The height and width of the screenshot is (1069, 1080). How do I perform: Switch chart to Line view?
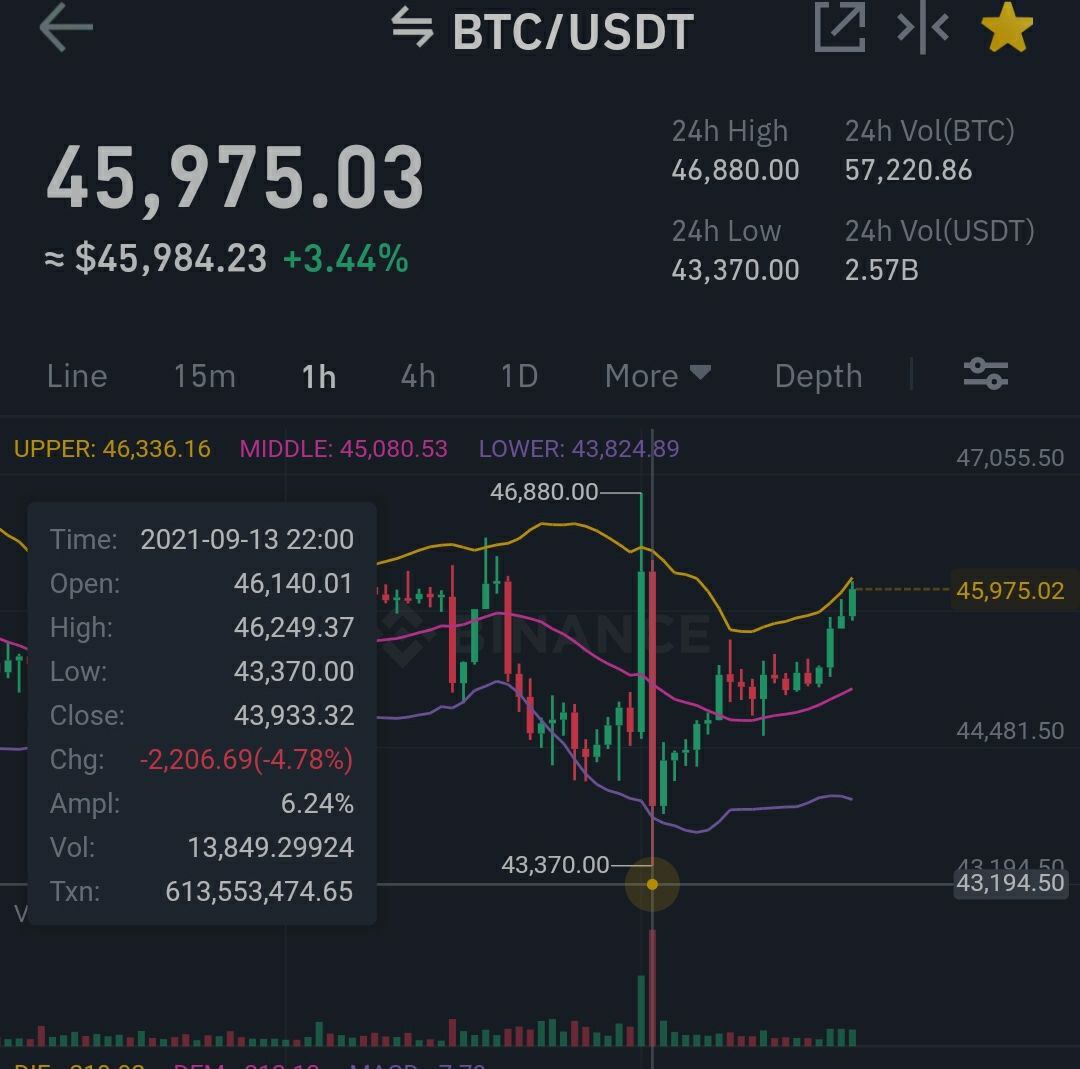(x=77, y=376)
